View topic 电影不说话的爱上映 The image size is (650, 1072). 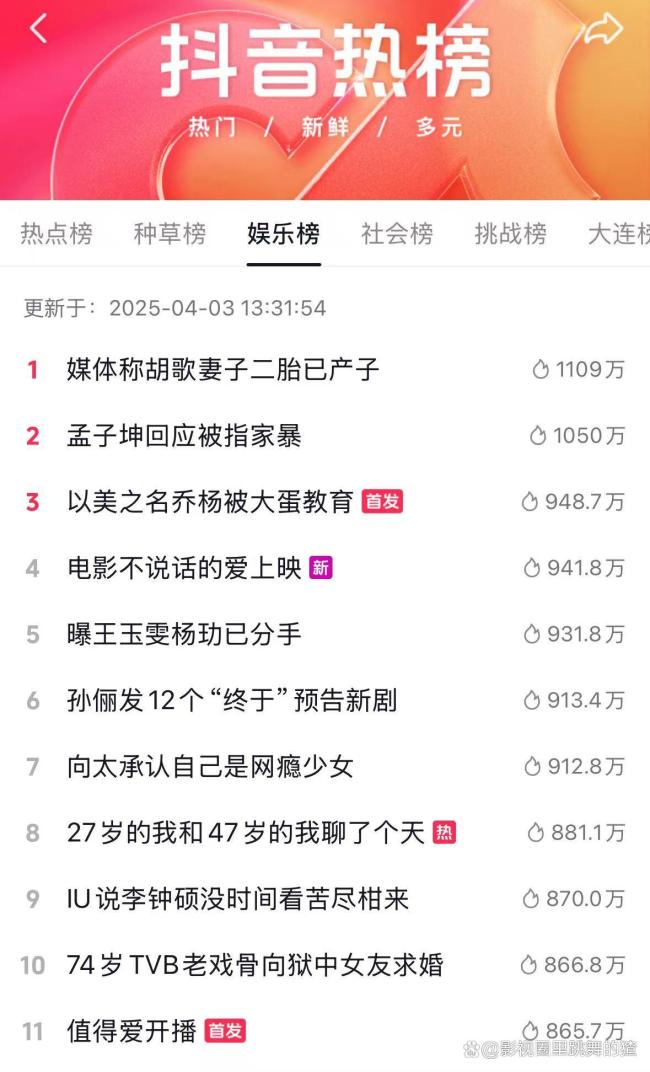[184, 568]
